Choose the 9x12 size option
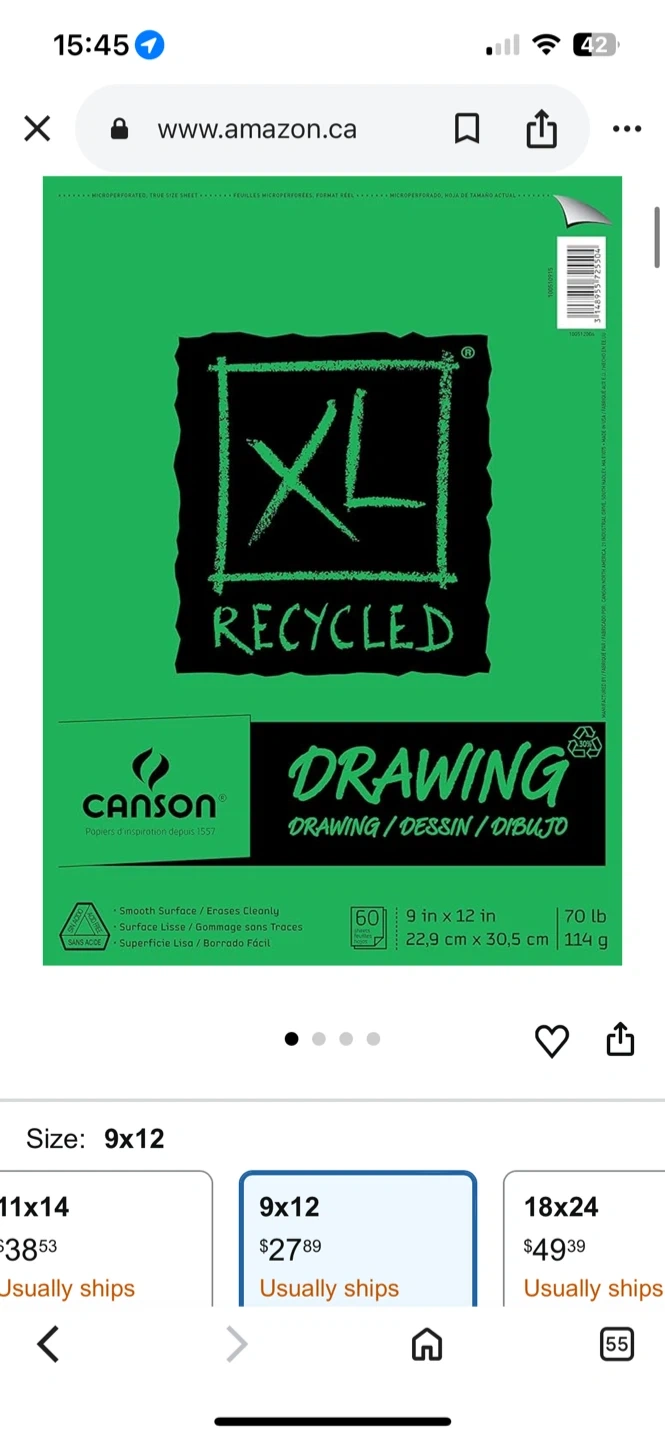The height and width of the screenshot is (1440, 665). point(358,1240)
